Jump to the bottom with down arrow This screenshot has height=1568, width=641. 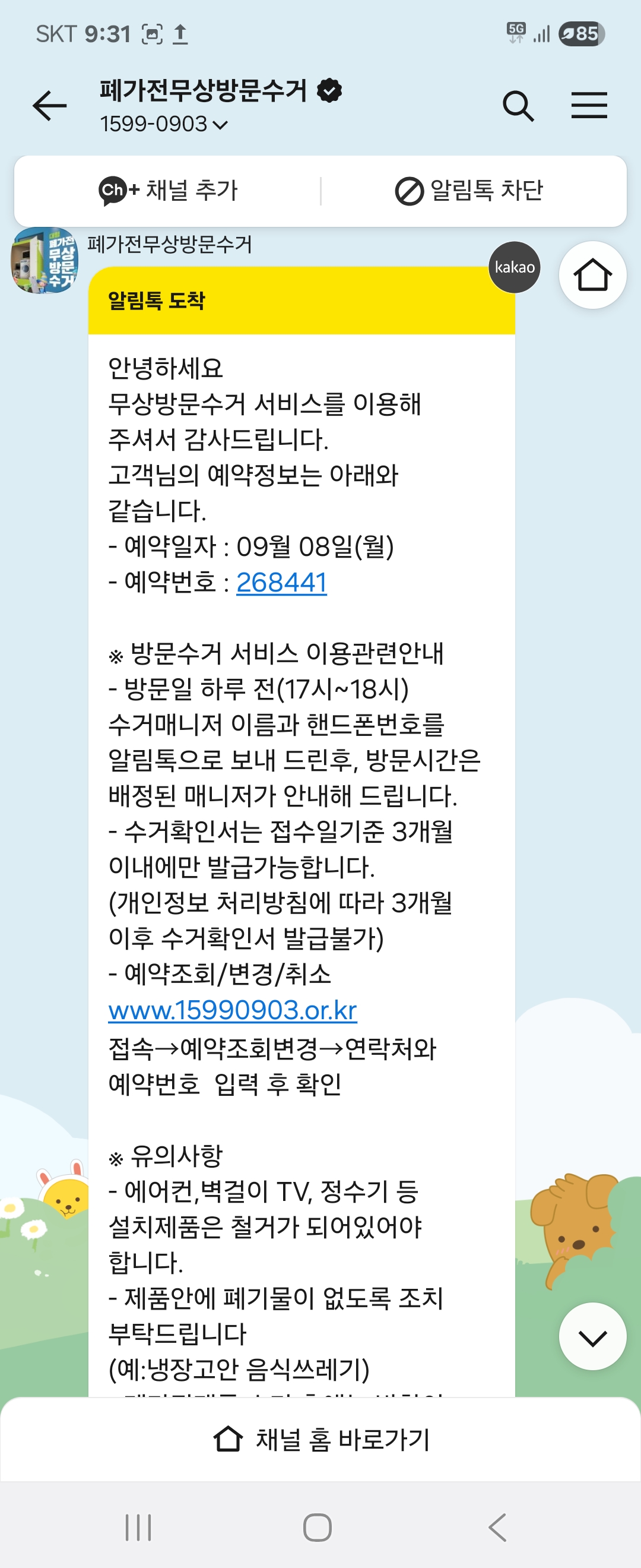point(592,1337)
